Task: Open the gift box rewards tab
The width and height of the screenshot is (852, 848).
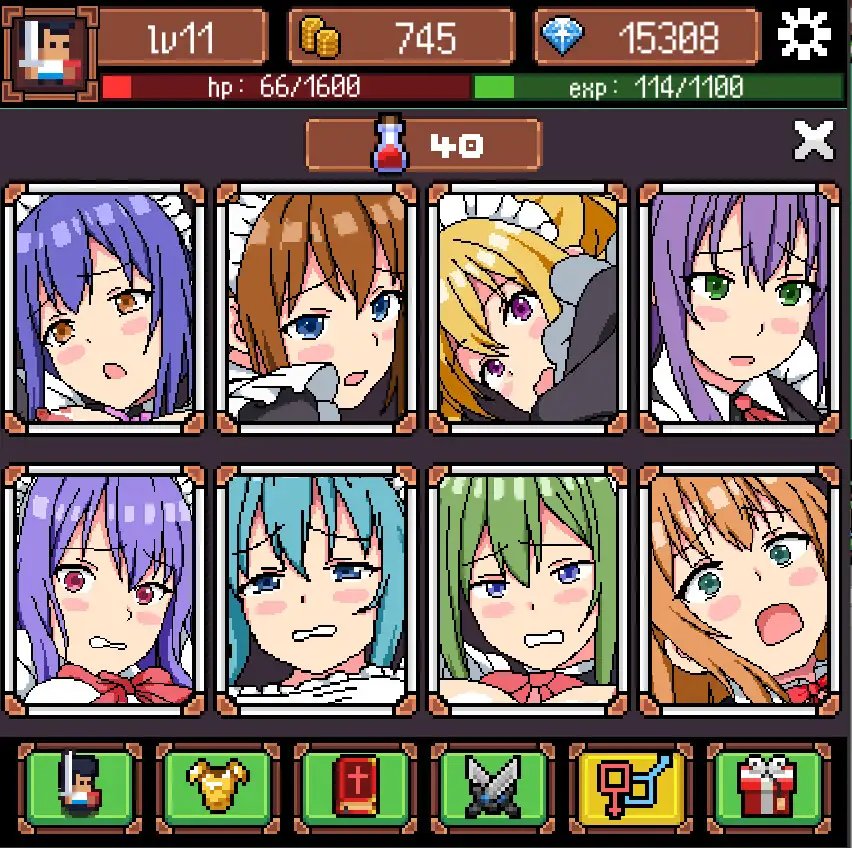Action: (x=769, y=787)
